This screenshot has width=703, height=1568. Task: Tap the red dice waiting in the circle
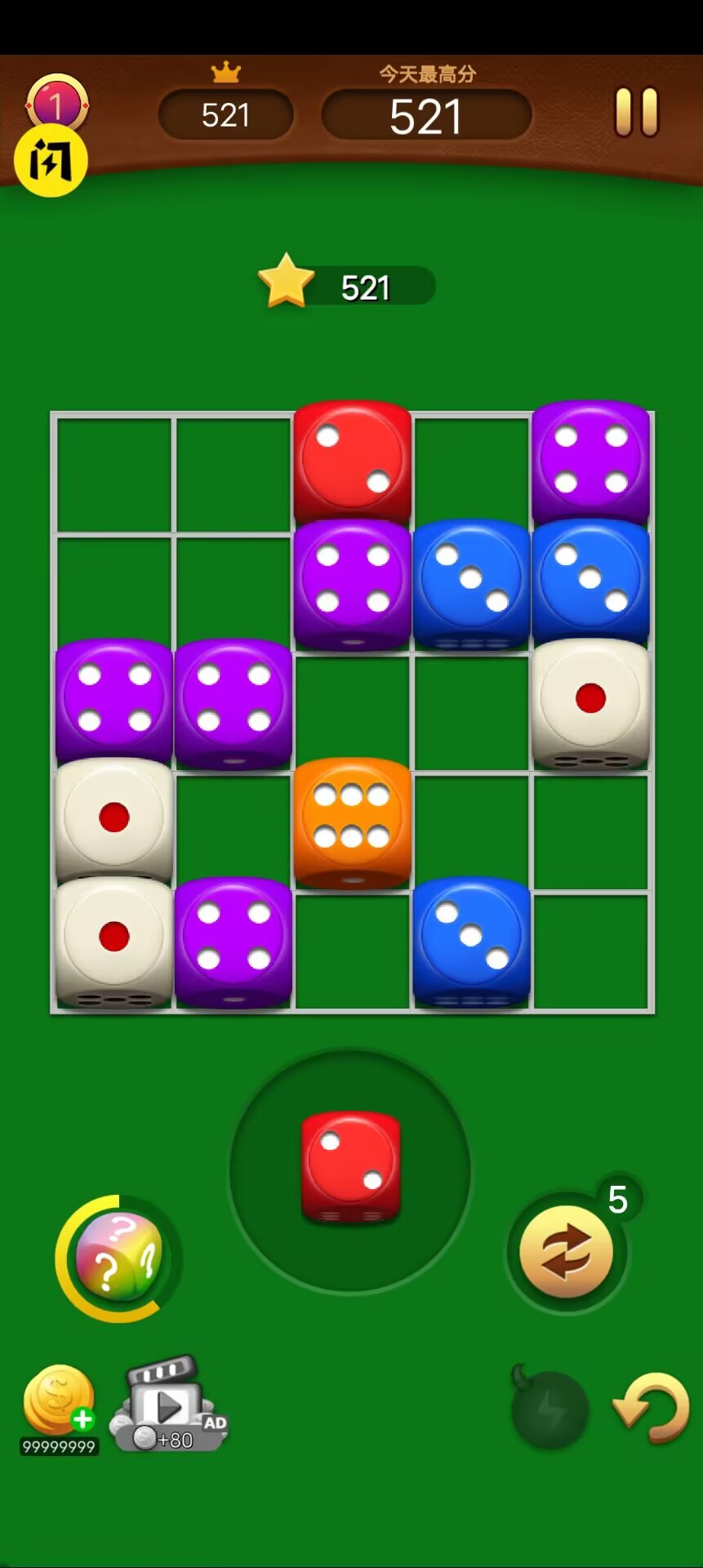tap(351, 1167)
